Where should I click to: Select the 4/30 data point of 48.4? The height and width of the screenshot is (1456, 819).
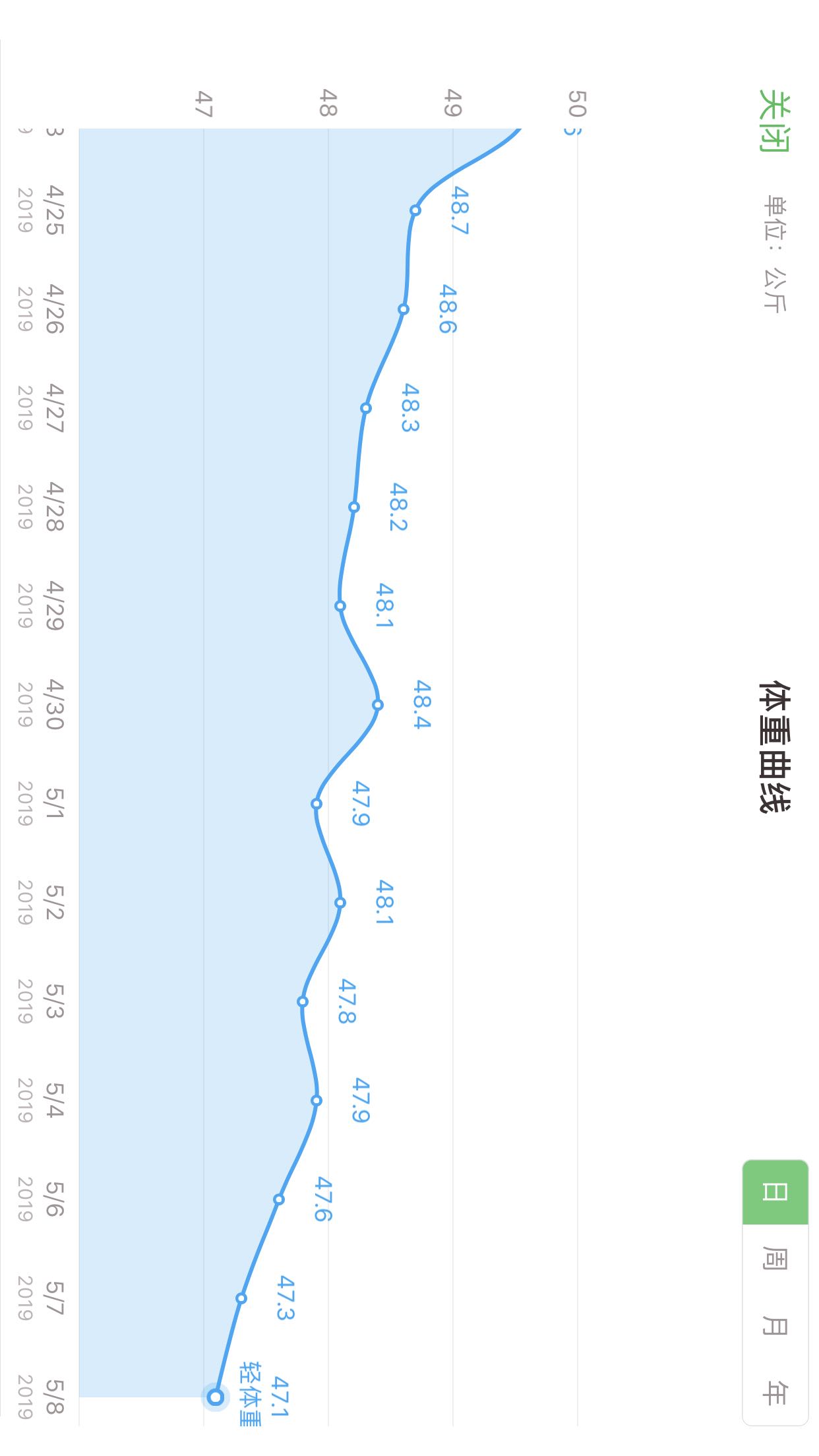coord(378,705)
